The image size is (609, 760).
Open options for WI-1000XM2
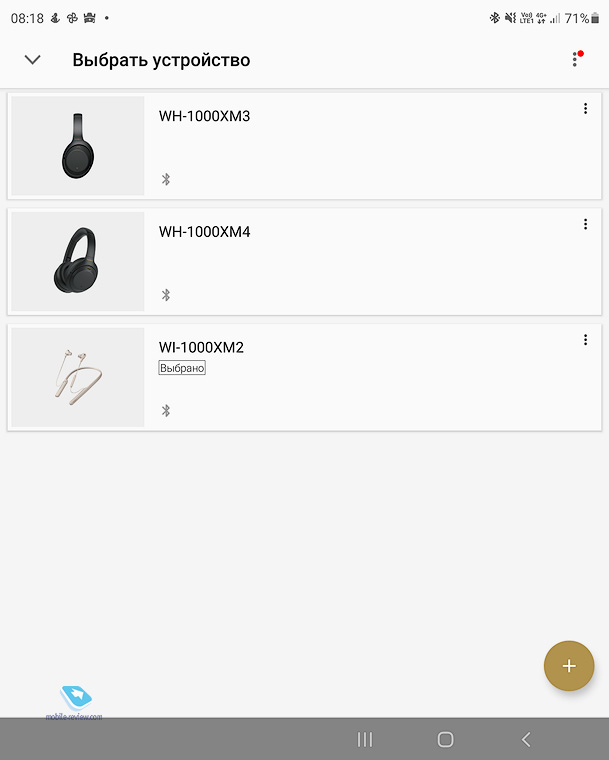tap(585, 341)
